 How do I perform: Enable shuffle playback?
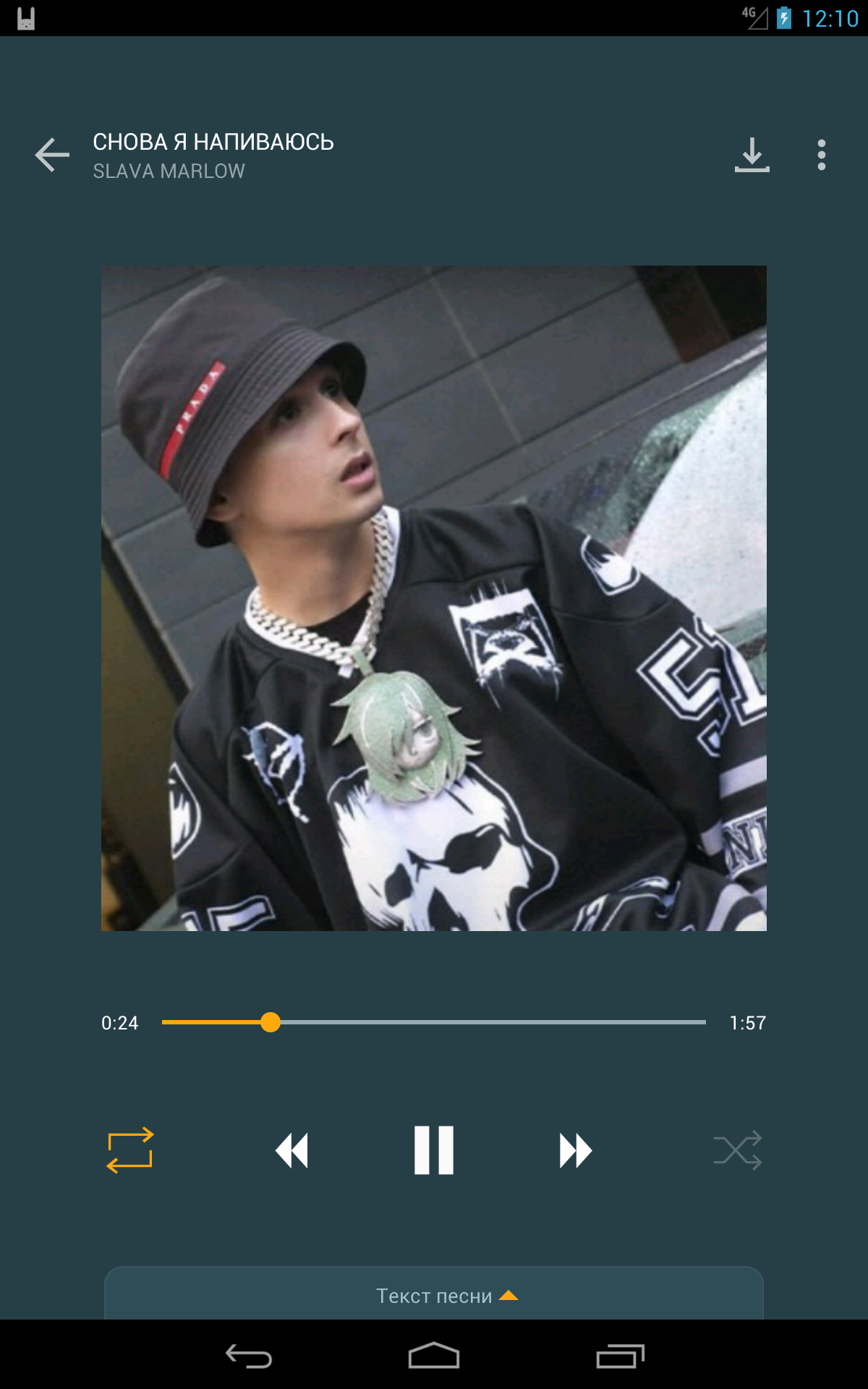[738, 1150]
